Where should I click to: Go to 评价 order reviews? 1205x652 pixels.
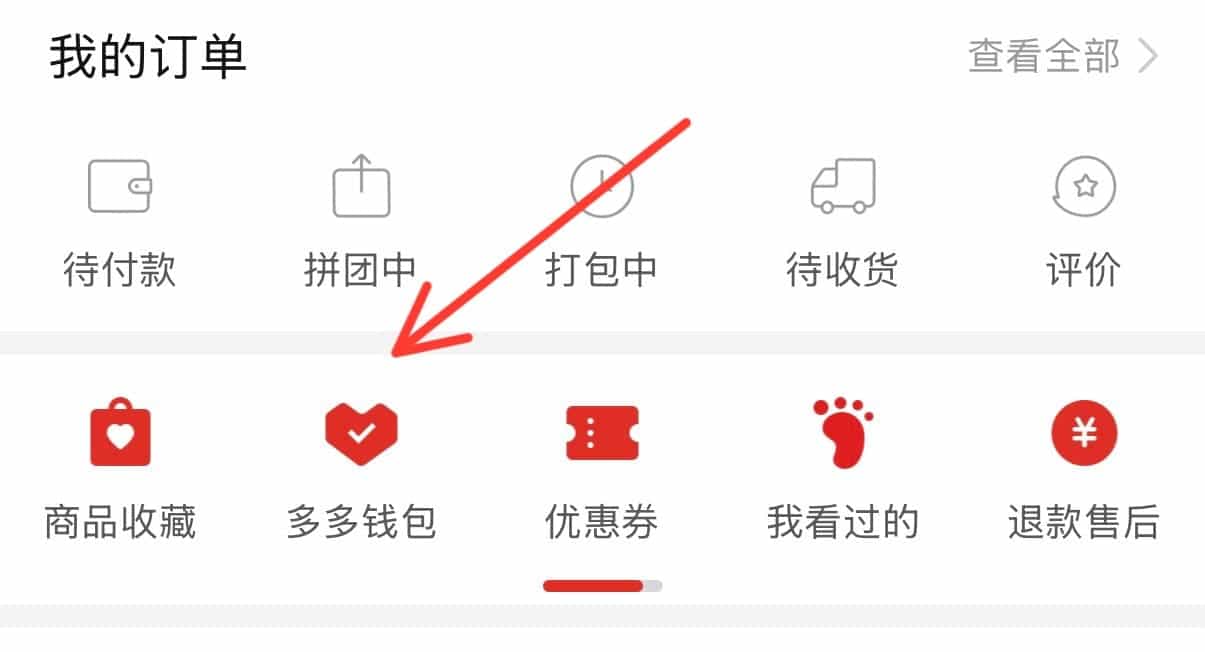[1084, 222]
